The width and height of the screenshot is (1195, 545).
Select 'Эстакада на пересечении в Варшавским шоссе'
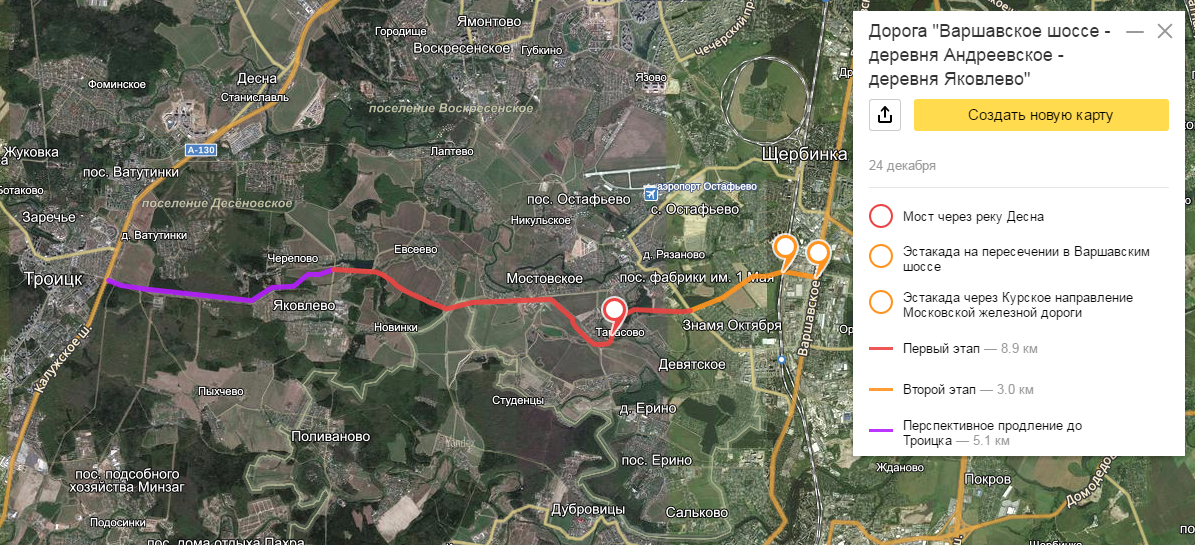[1022, 259]
